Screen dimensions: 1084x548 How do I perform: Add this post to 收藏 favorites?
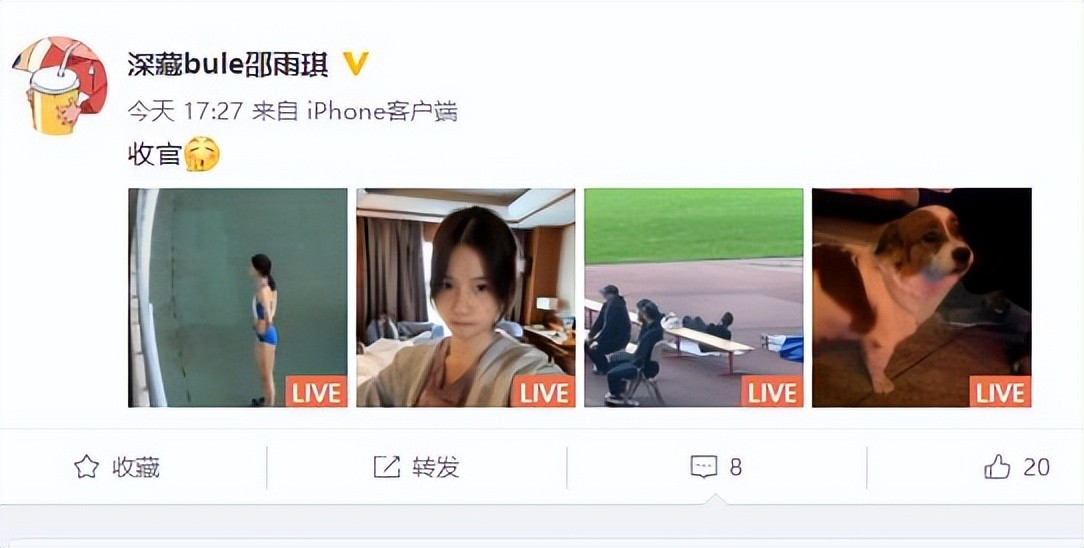118,467
